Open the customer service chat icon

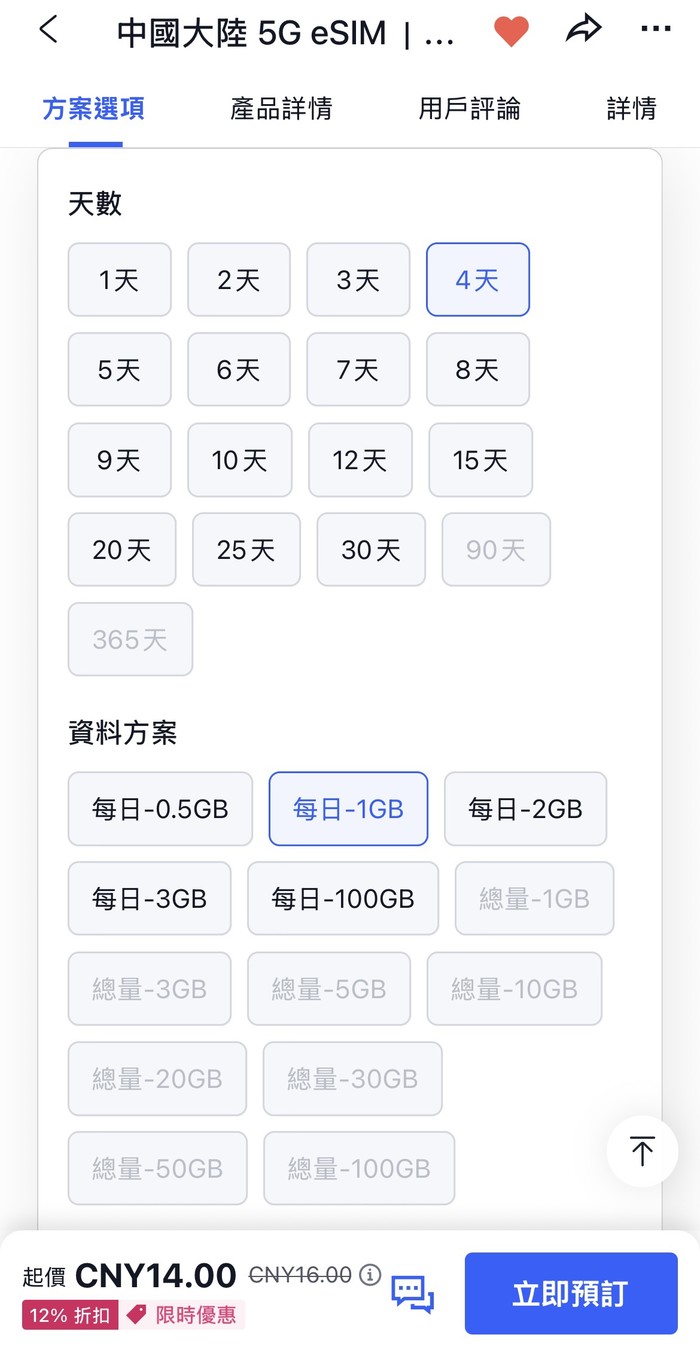(412, 1294)
